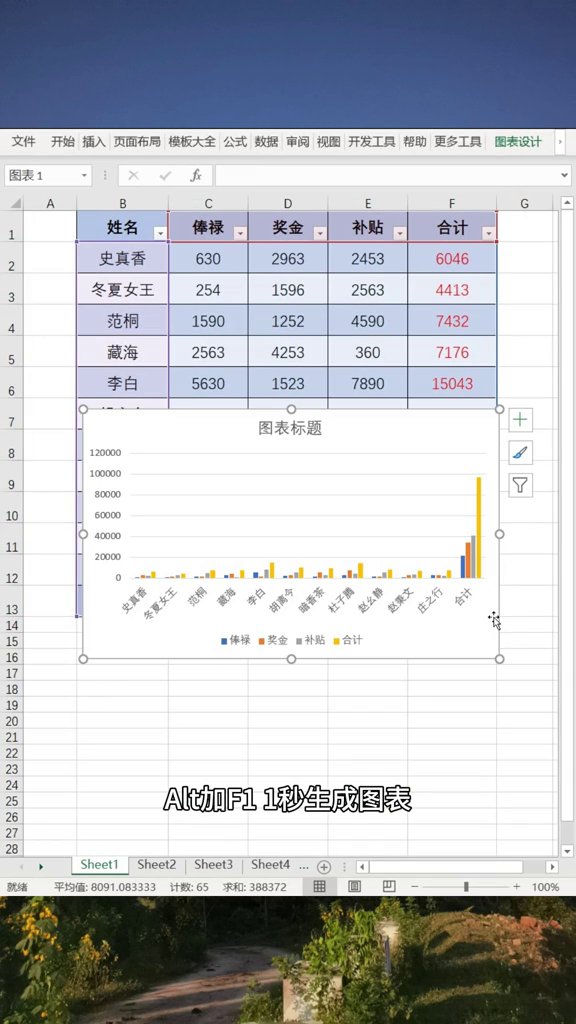Open chart styles brush button
Image resolution: width=576 pixels, height=1024 pixels.
click(x=520, y=453)
